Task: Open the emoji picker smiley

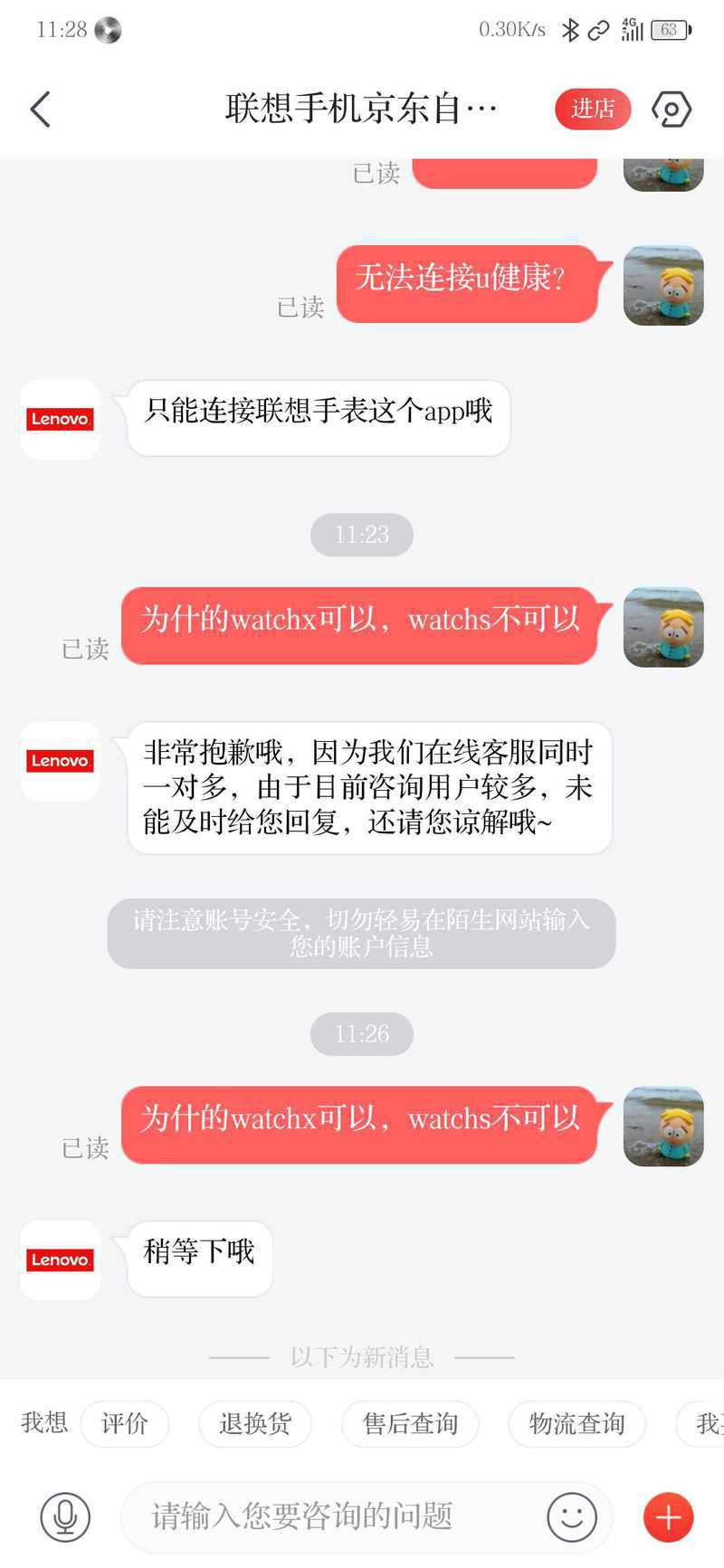Action: [572, 1517]
